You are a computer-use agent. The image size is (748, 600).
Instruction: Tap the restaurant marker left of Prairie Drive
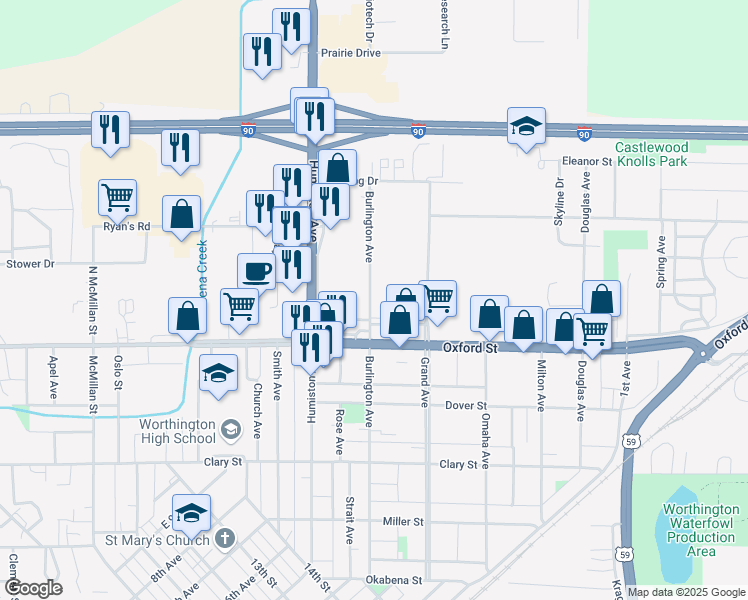(x=262, y=52)
